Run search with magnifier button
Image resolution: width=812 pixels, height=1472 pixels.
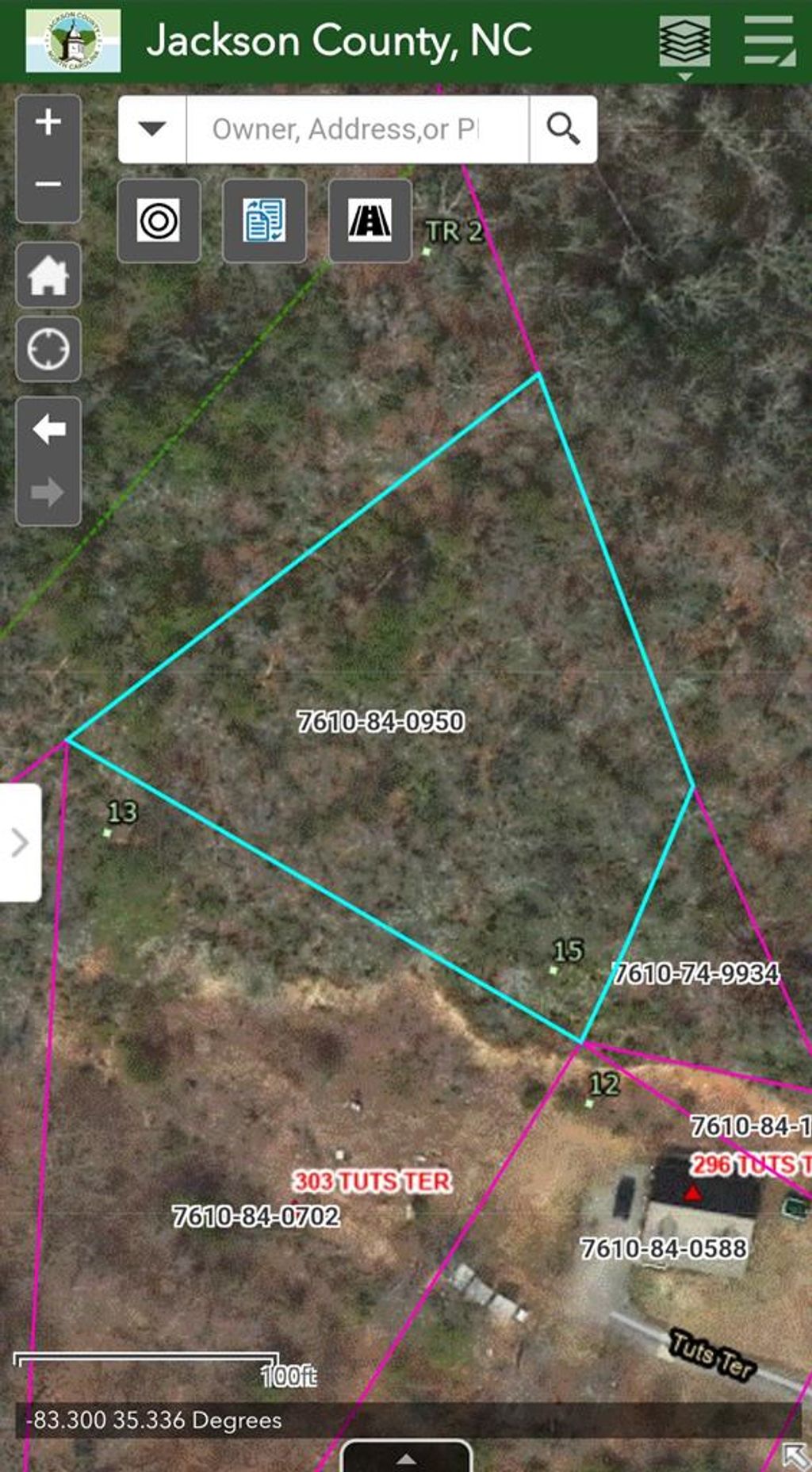(x=563, y=129)
